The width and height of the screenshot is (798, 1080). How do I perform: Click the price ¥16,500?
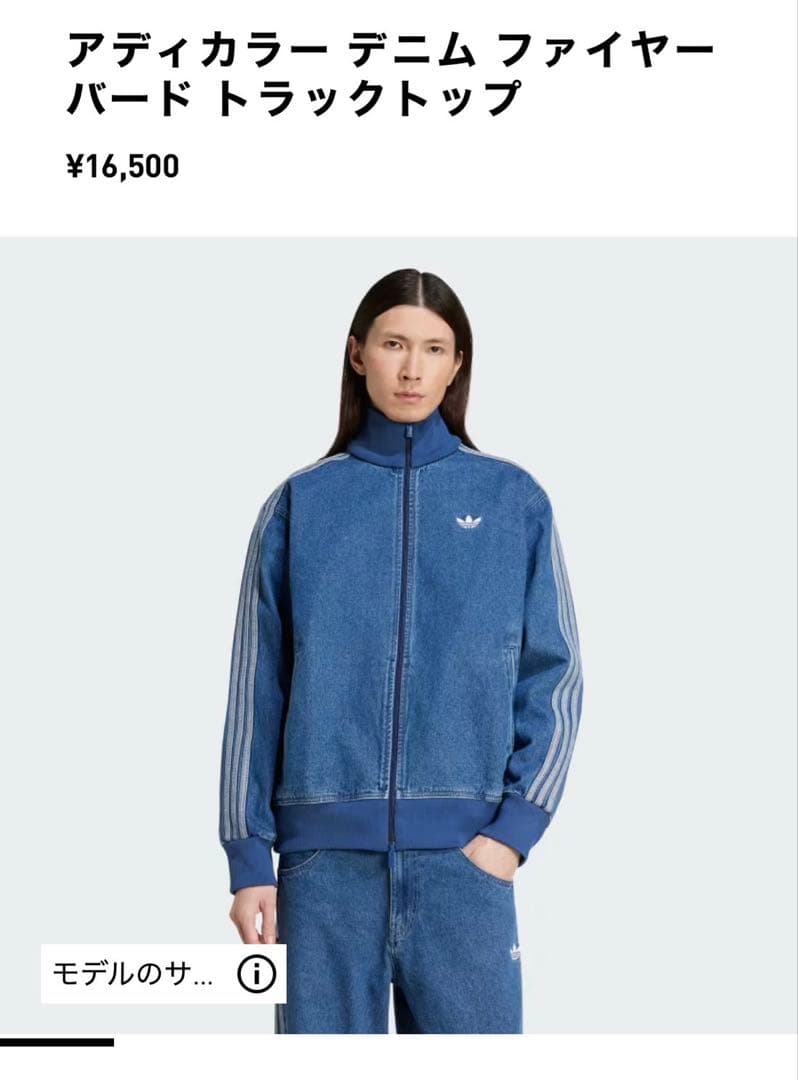click(x=125, y=166)
